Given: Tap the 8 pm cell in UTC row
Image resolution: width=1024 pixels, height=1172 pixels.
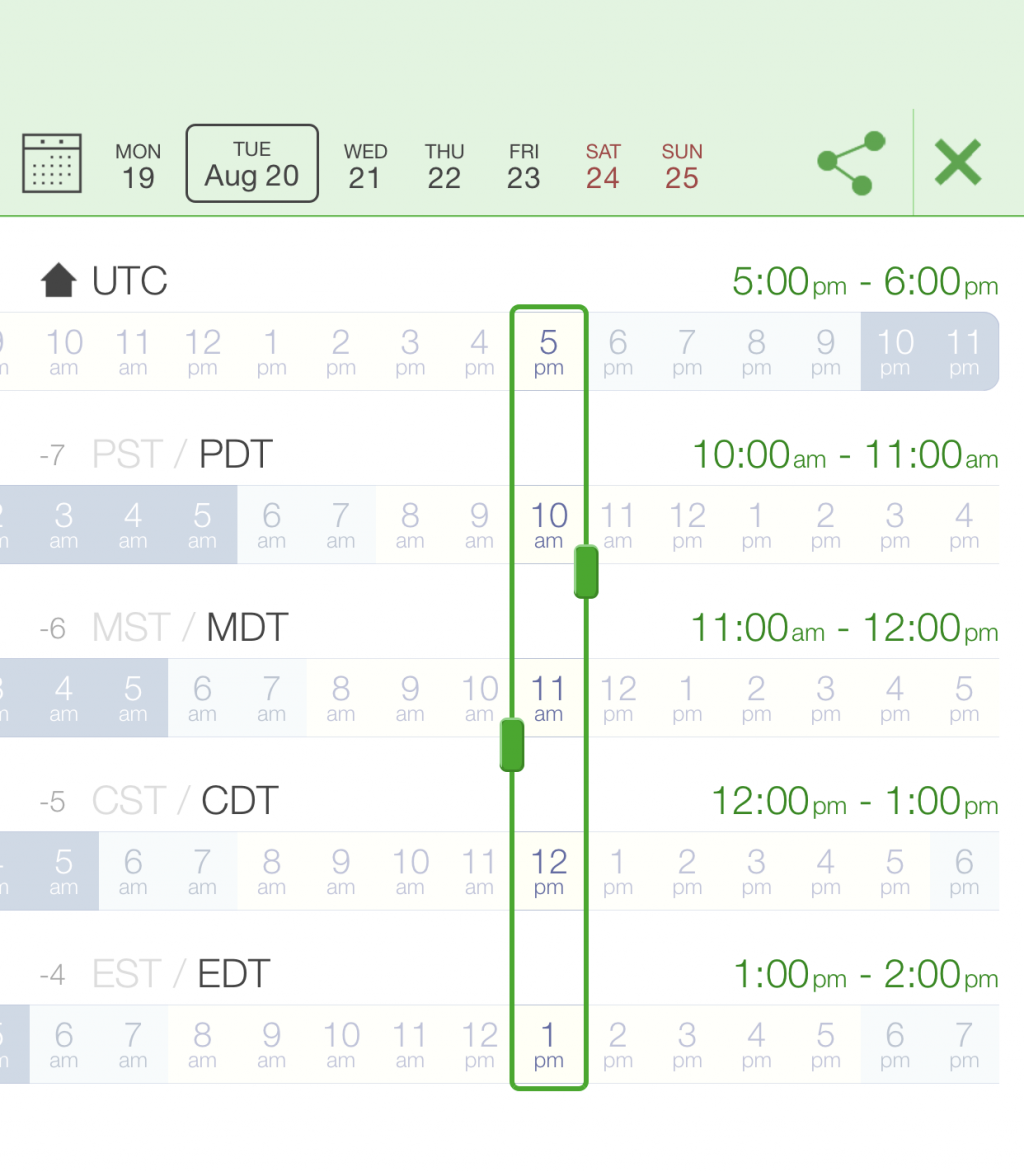Looking at the screenshot, I should 756,351.
